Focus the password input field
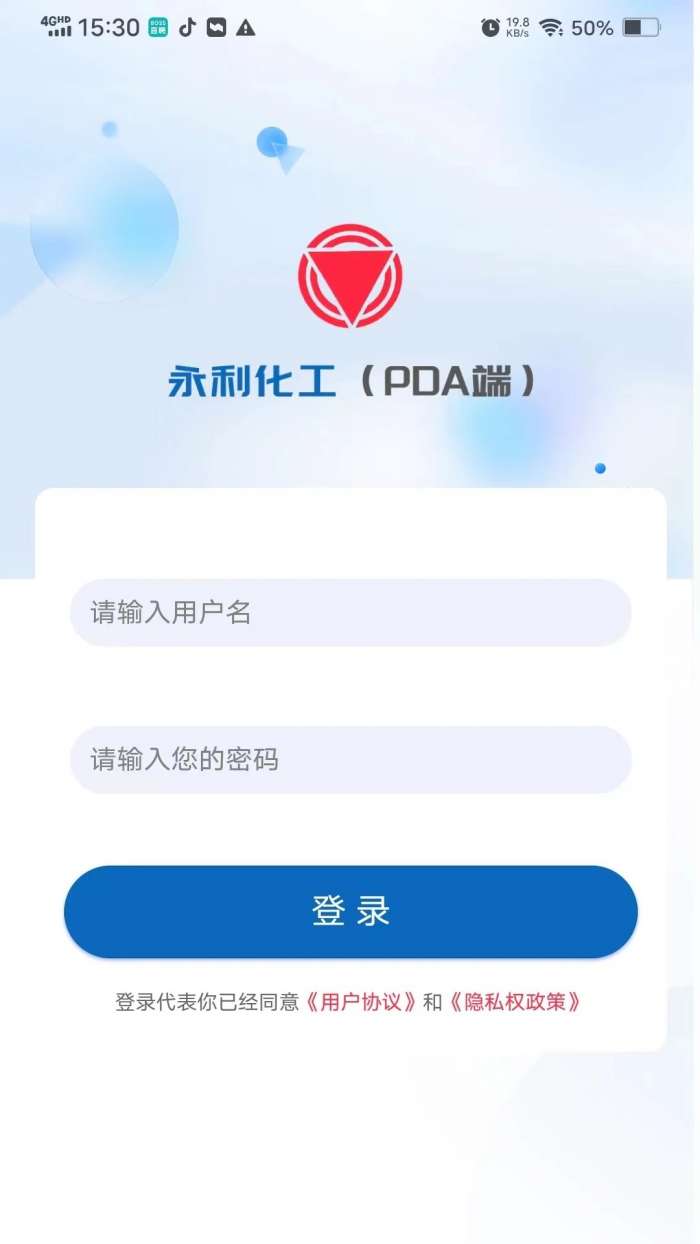This screenshot has height=1244, width=700. 350,760
